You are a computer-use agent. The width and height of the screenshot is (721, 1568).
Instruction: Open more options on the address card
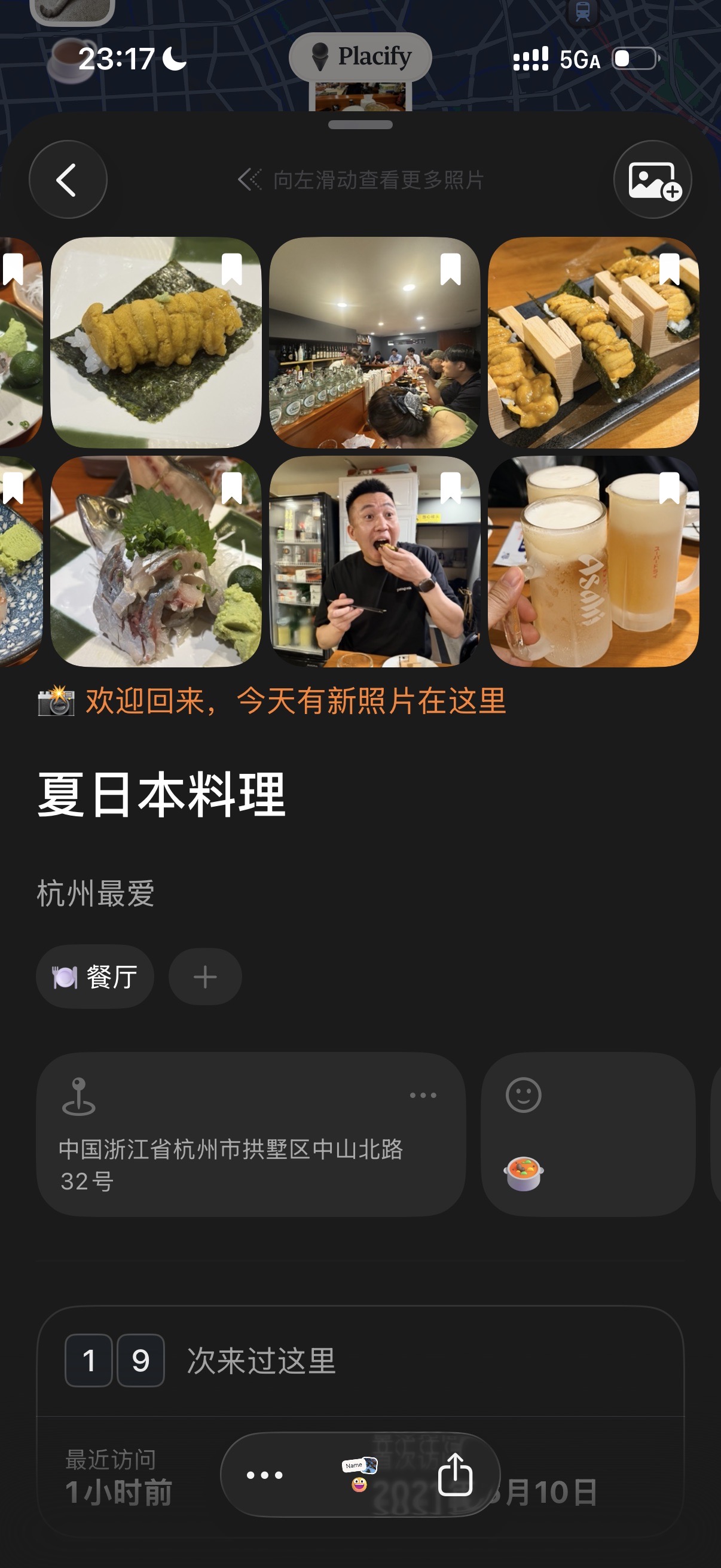point(423,1095)
